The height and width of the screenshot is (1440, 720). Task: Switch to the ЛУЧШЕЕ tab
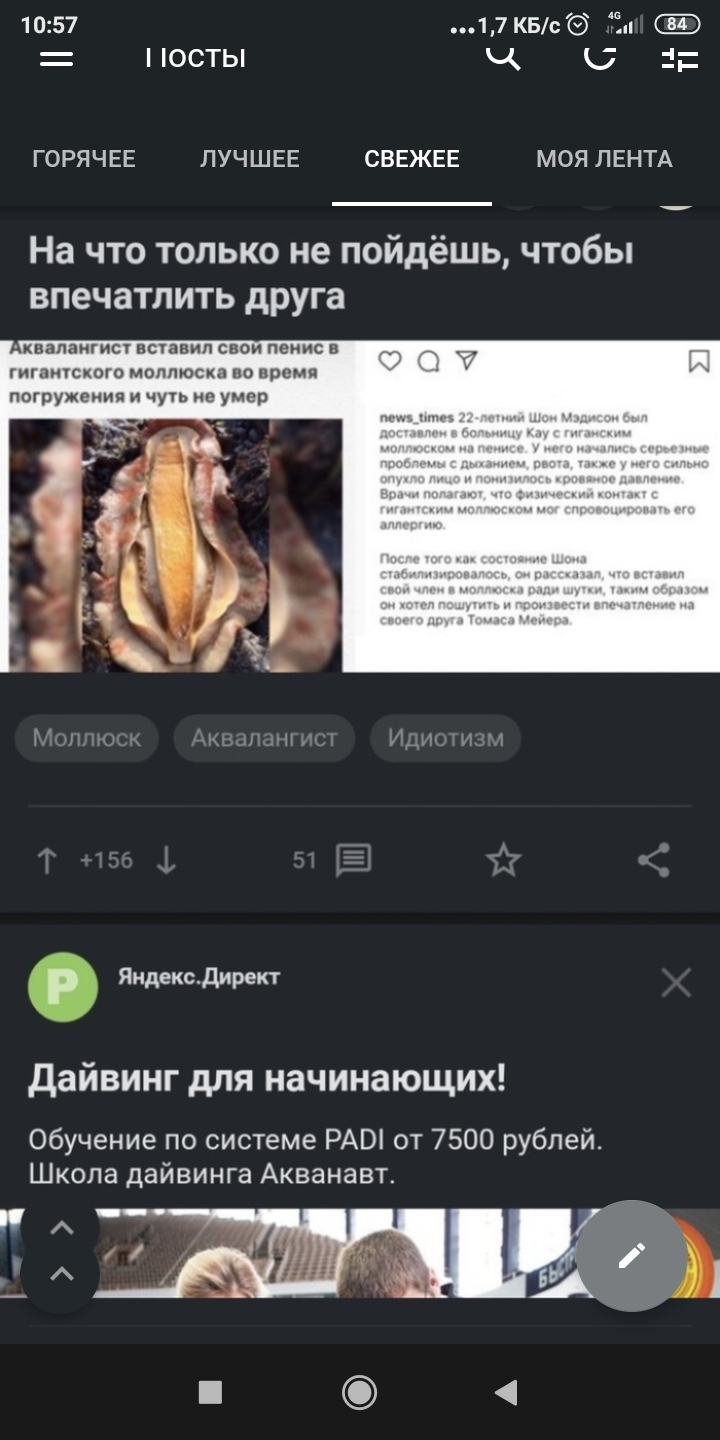point(250,159)
